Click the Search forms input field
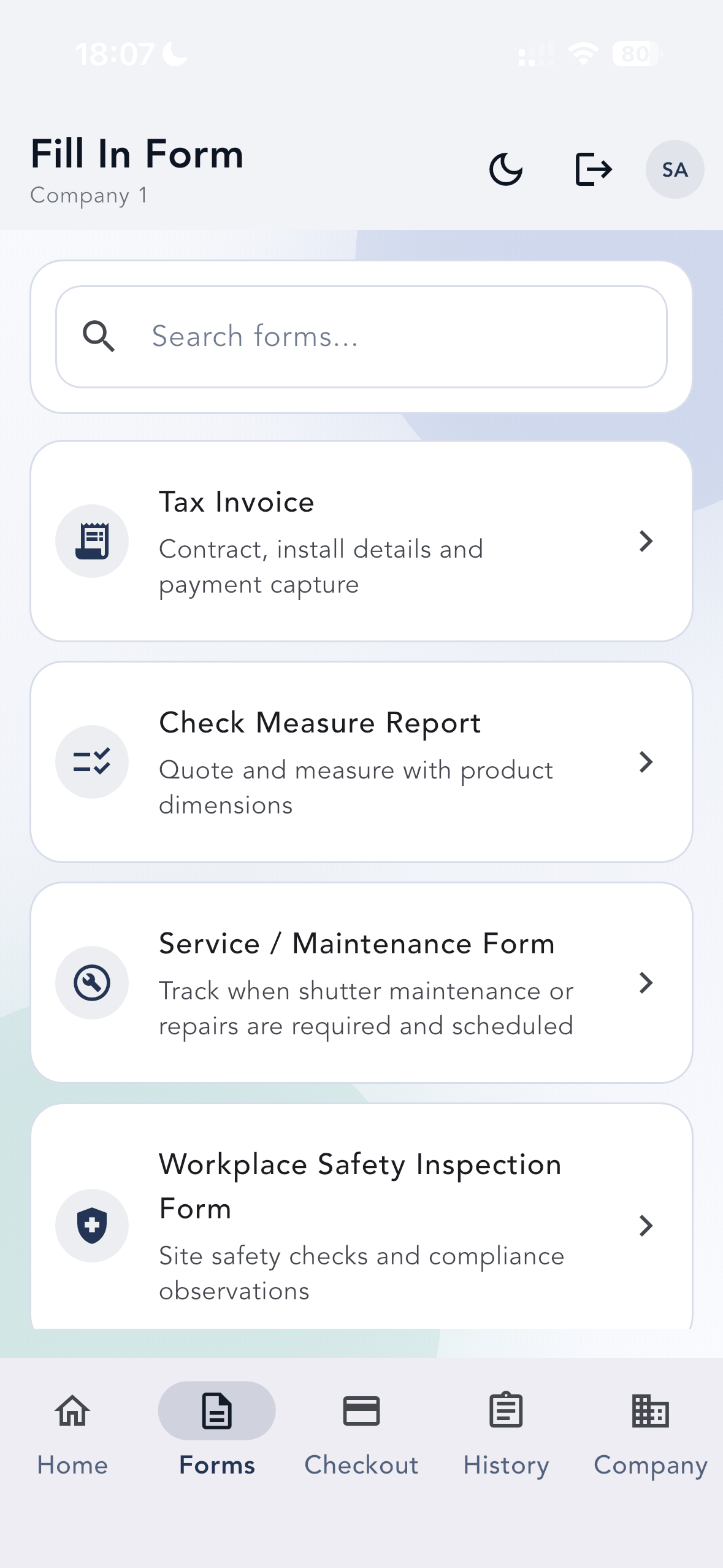 click(361, 337)
